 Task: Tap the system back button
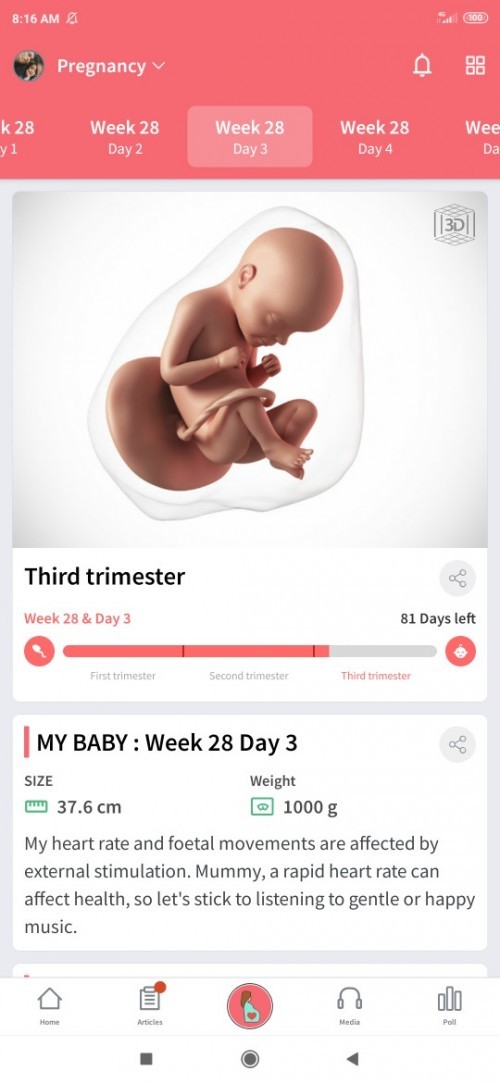point(353,1059)
